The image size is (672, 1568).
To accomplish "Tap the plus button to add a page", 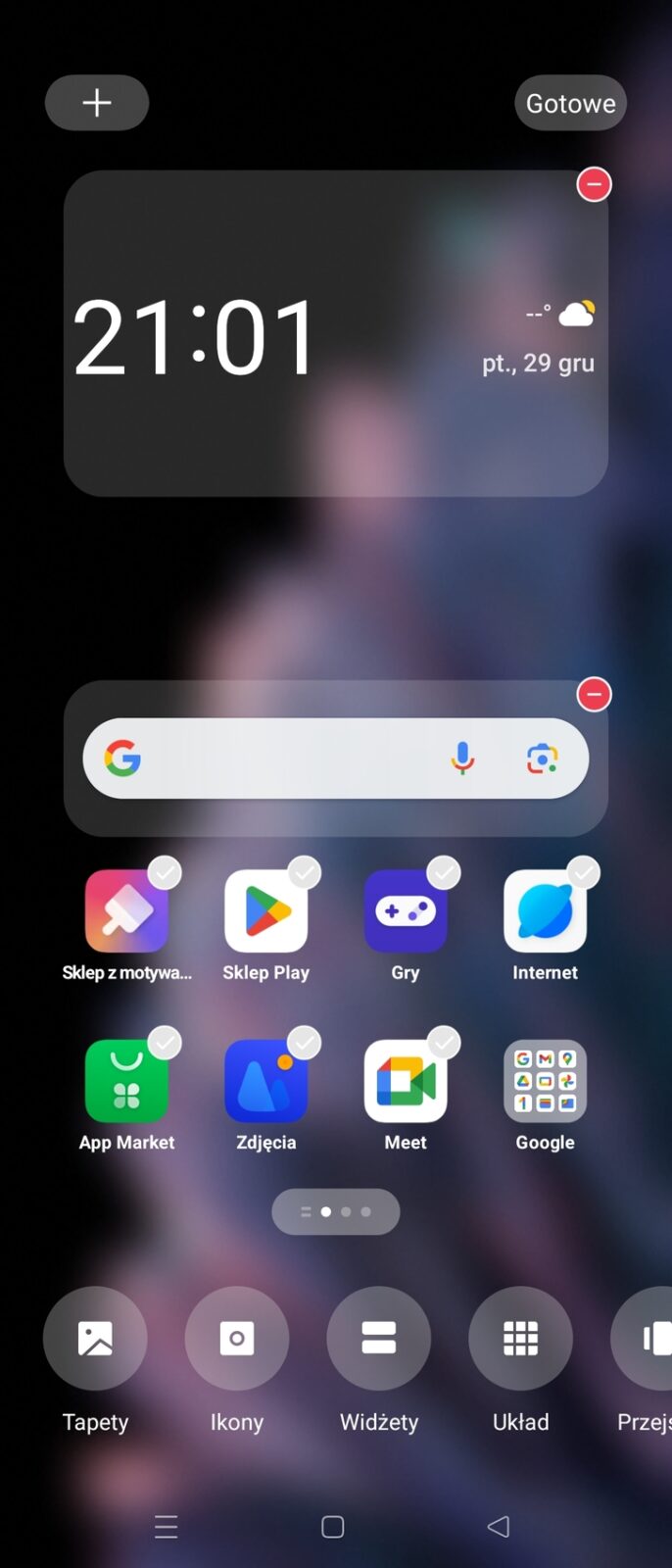I will pos(97,103).
